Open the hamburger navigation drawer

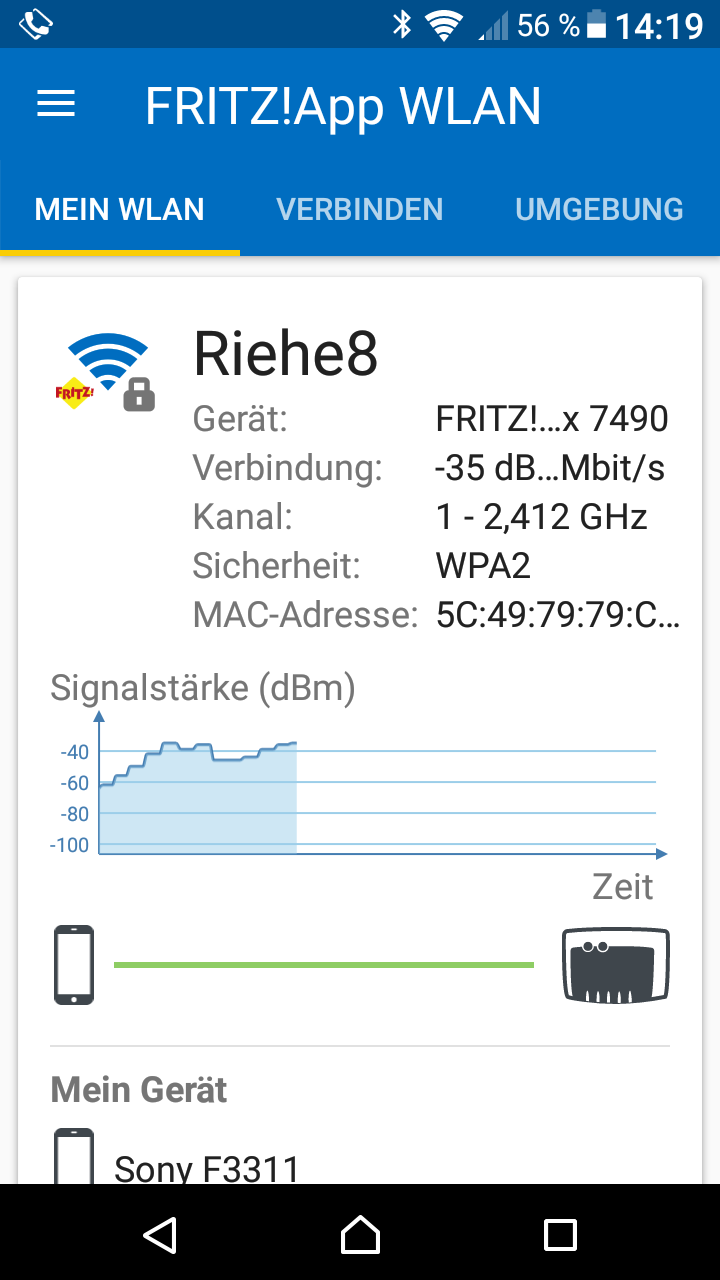[x=56, y=105]
